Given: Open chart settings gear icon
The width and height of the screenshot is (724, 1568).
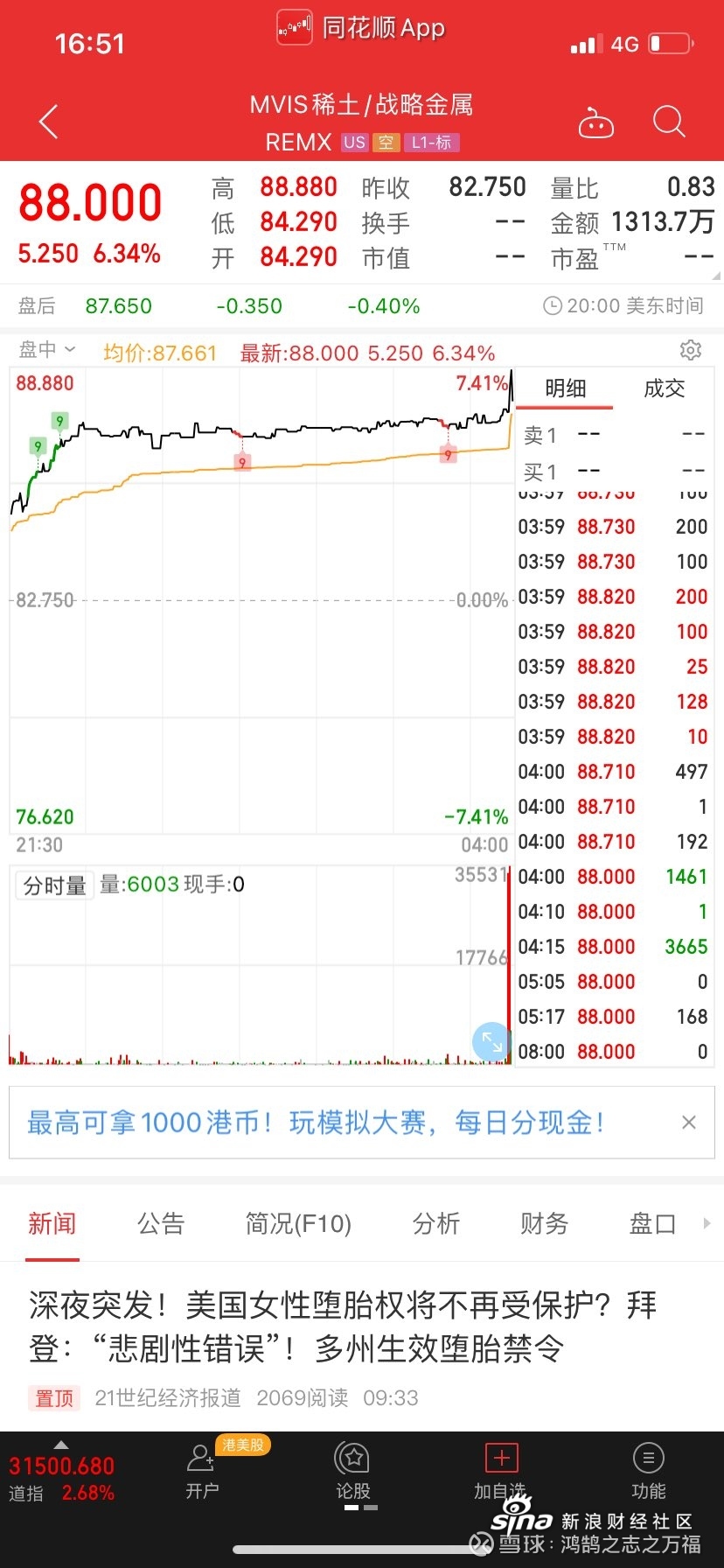Looking at the screenshot, I should tap(691, 350).
